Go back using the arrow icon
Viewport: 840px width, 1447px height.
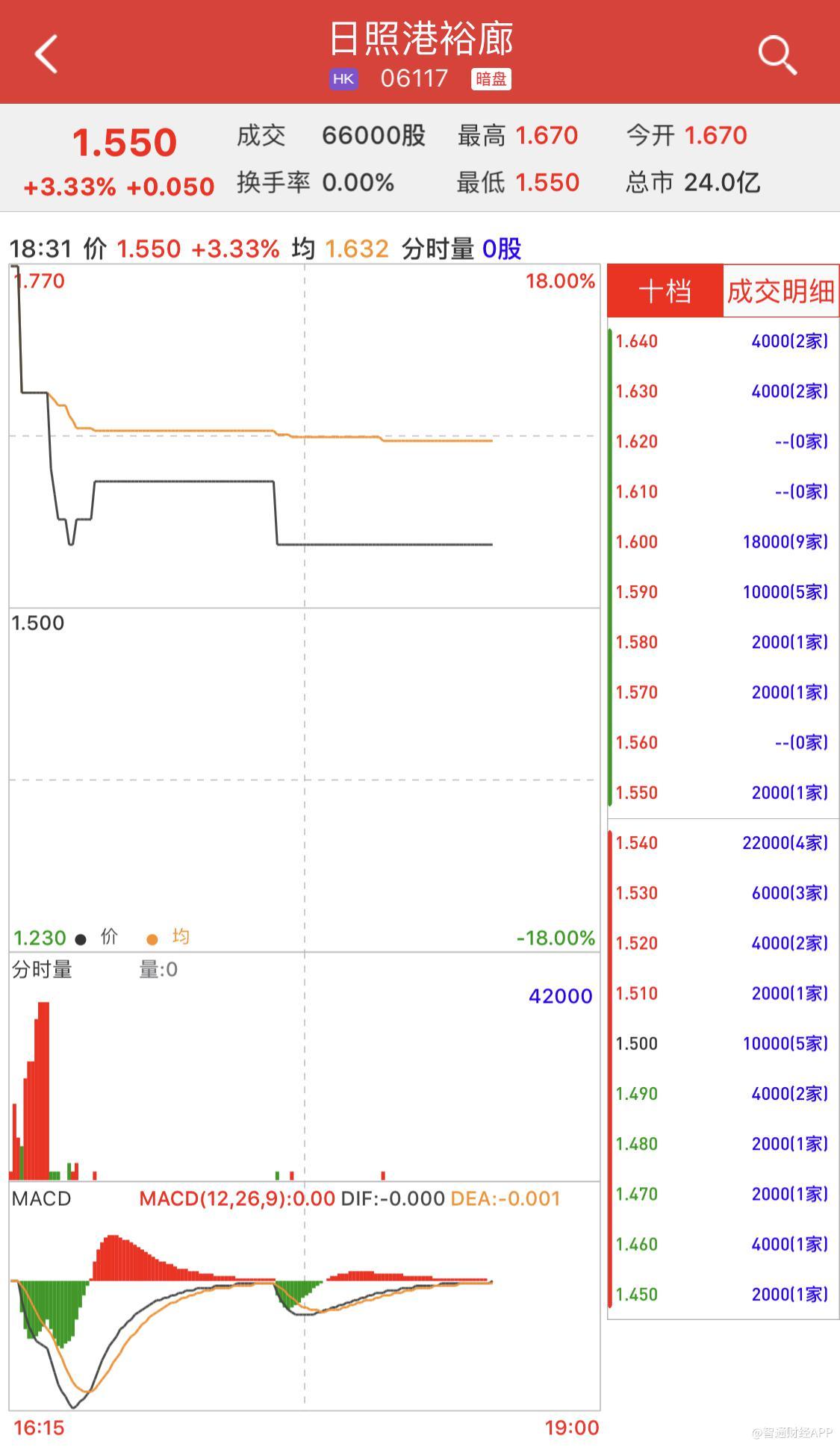[x=46, y=55]
